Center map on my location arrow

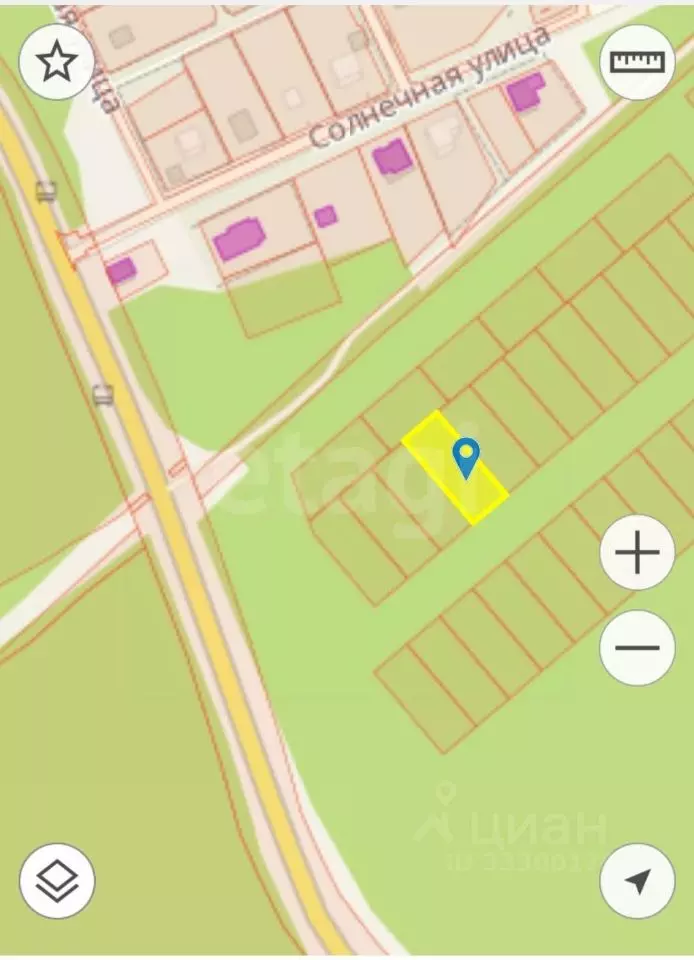point(637,880)
